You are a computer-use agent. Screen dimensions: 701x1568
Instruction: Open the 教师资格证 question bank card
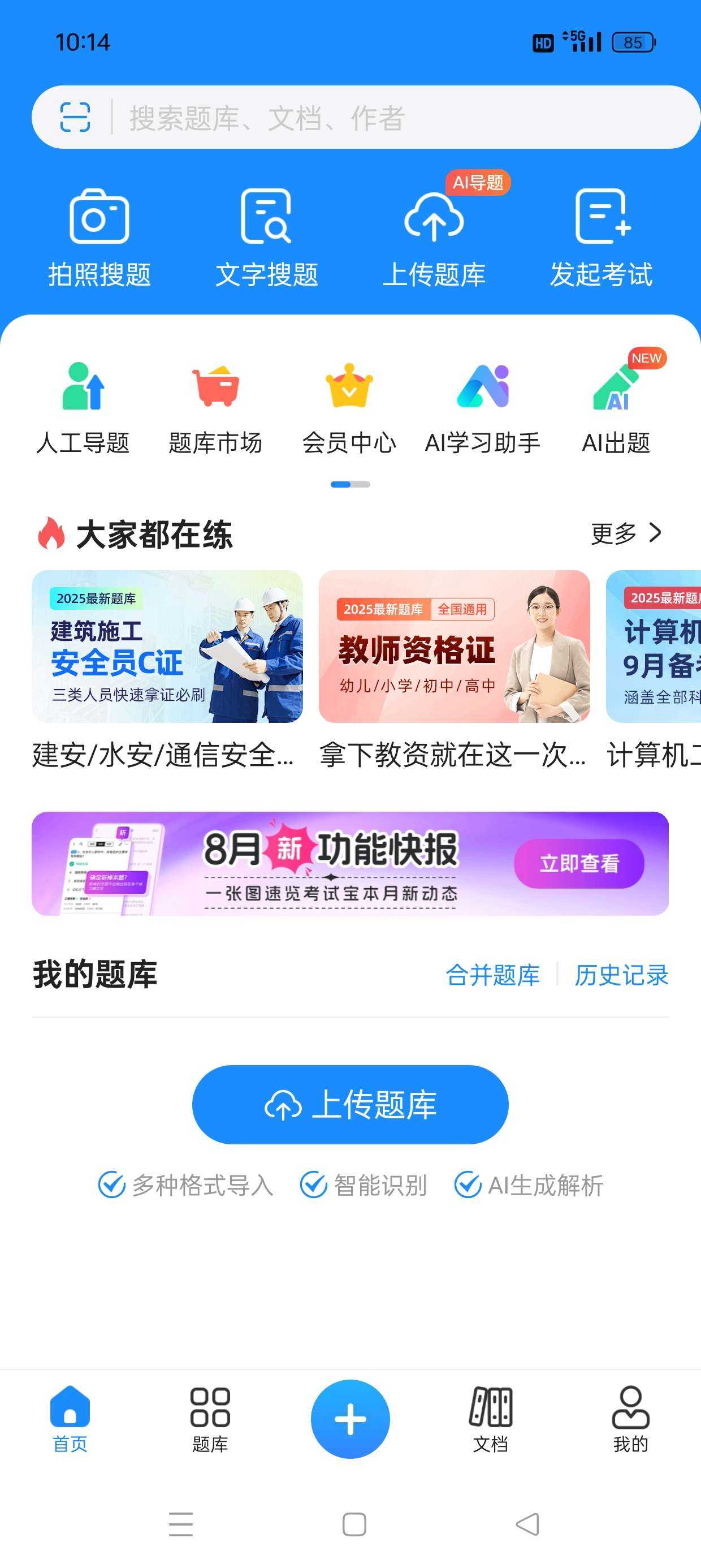pyautogui.click(x=454, y=647)
